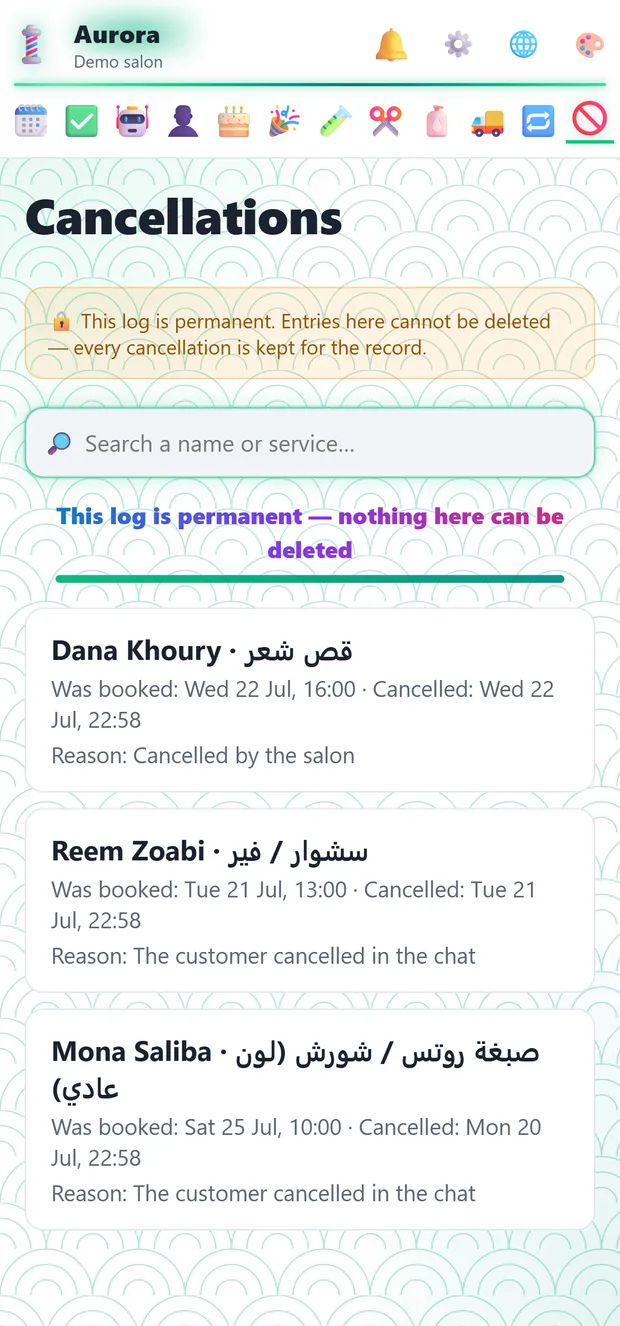
Task: Switch to the scissors services tab
Action: click(x=386, y=122)
